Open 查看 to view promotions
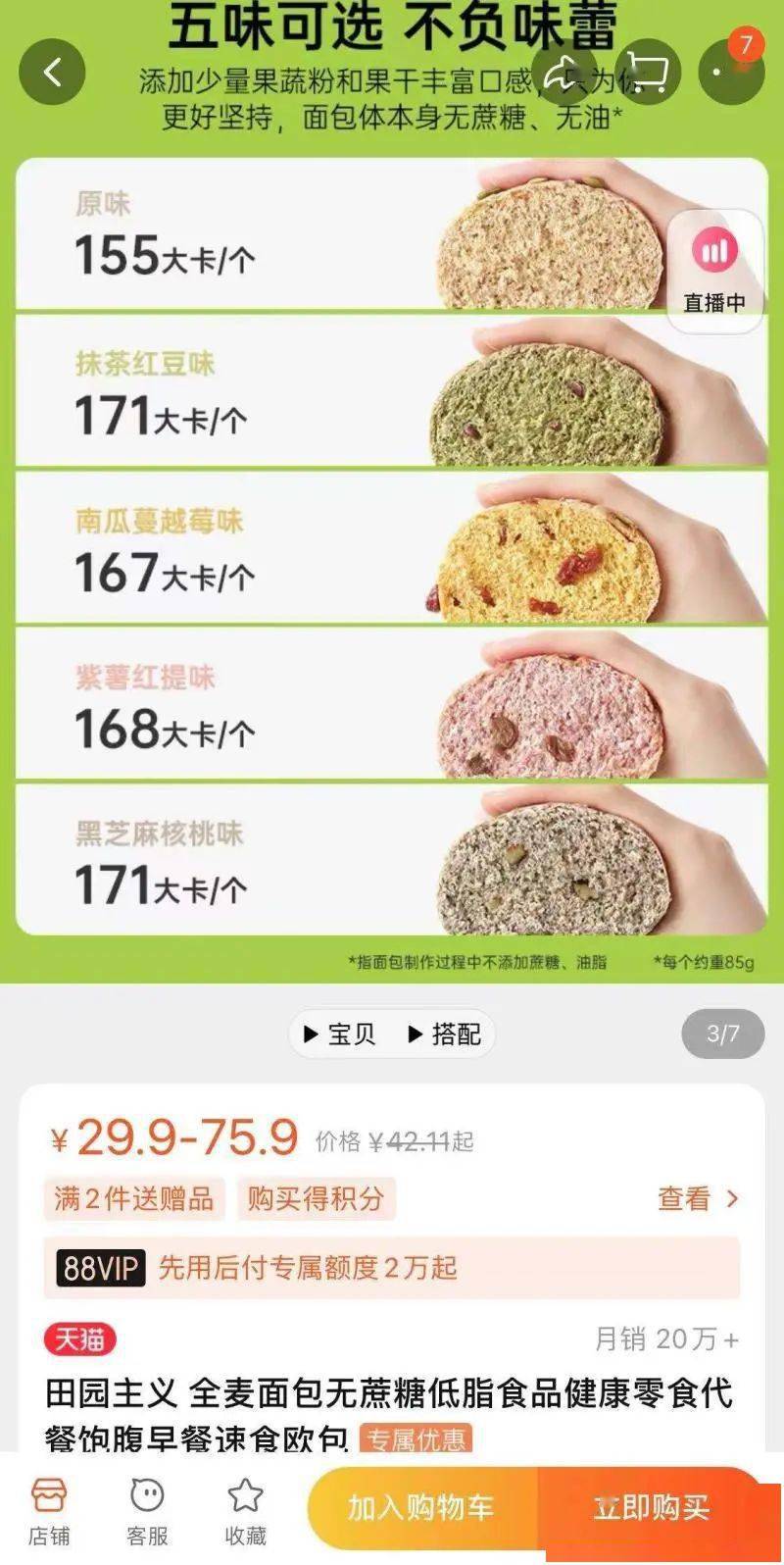 [698, 1198]
